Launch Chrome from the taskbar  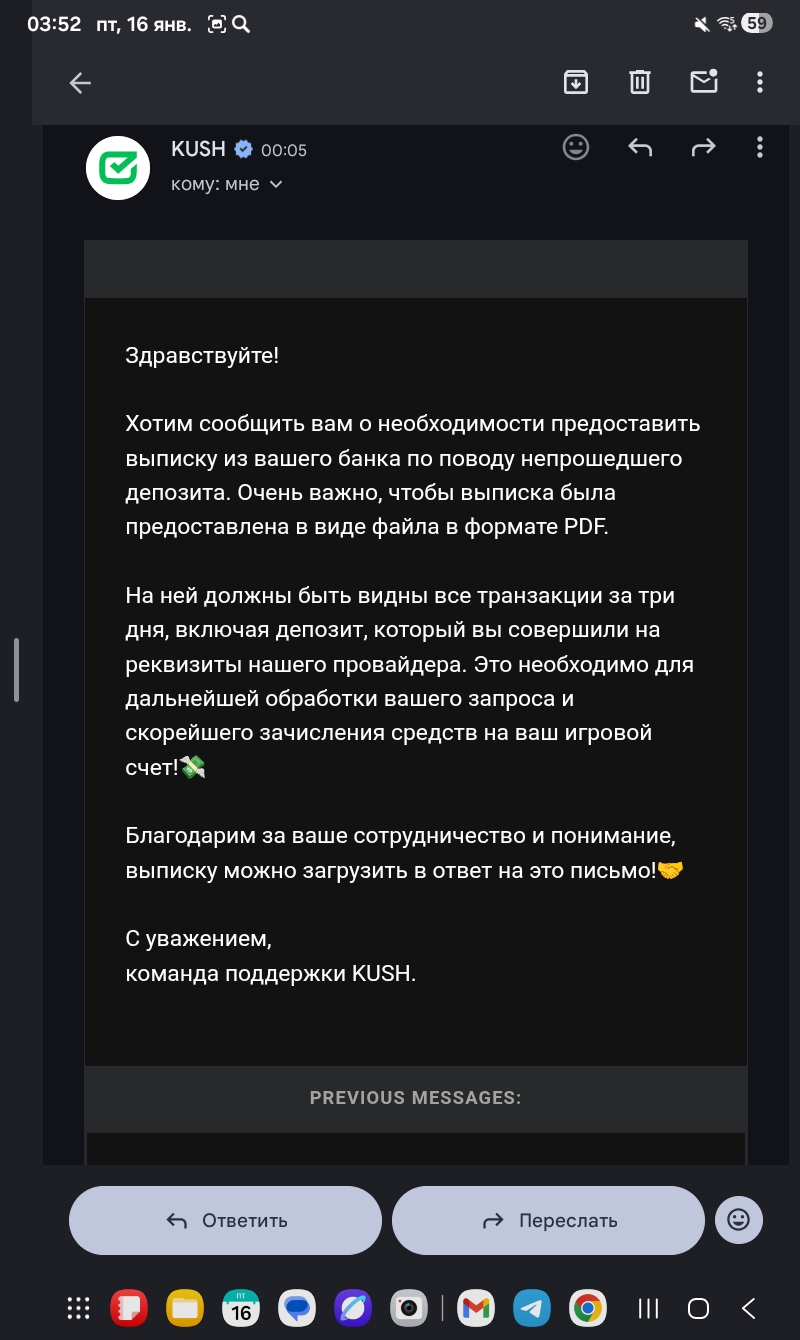587,1307
